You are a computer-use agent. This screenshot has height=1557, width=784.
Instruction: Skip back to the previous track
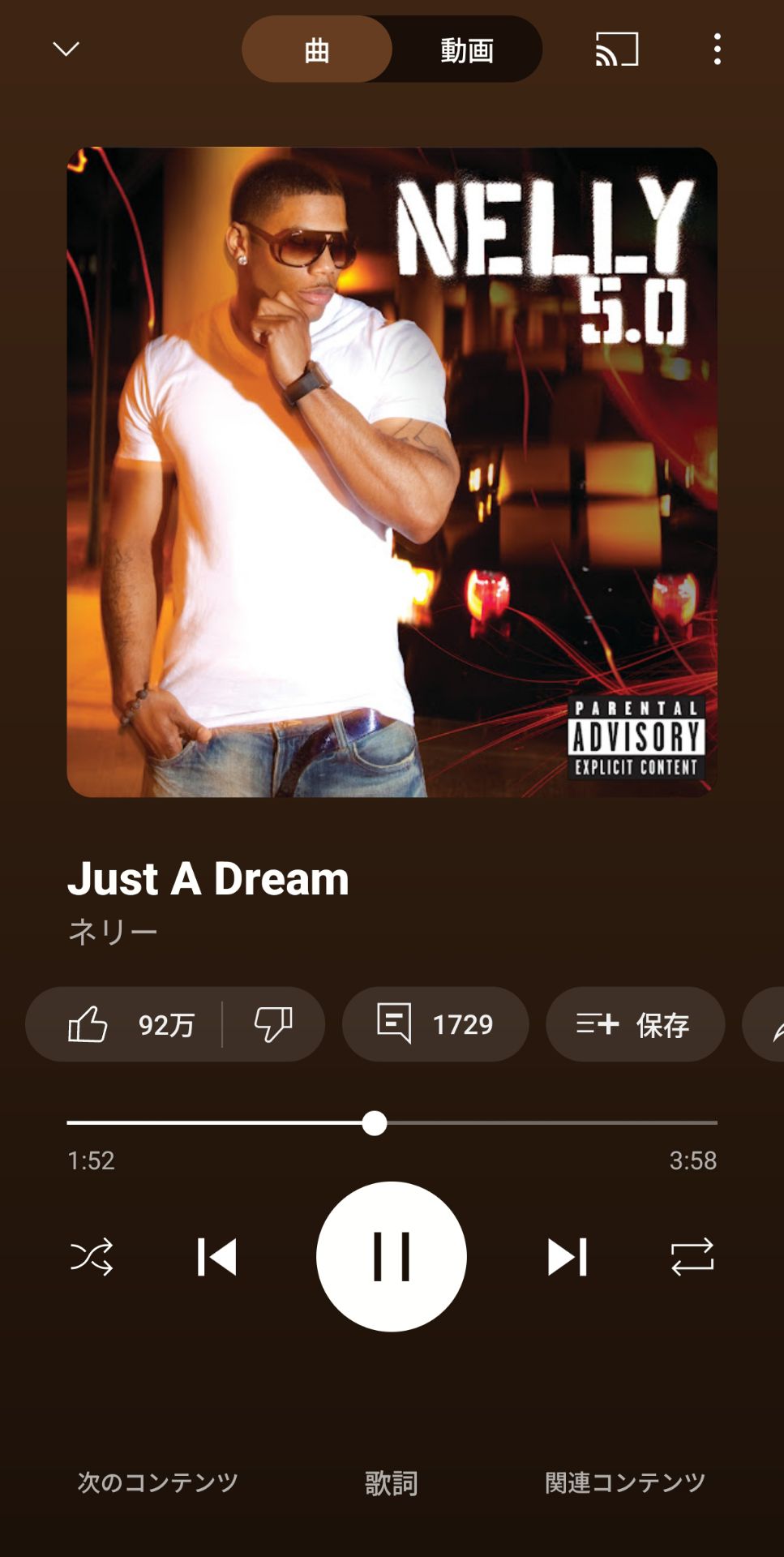click(217, 1257)
